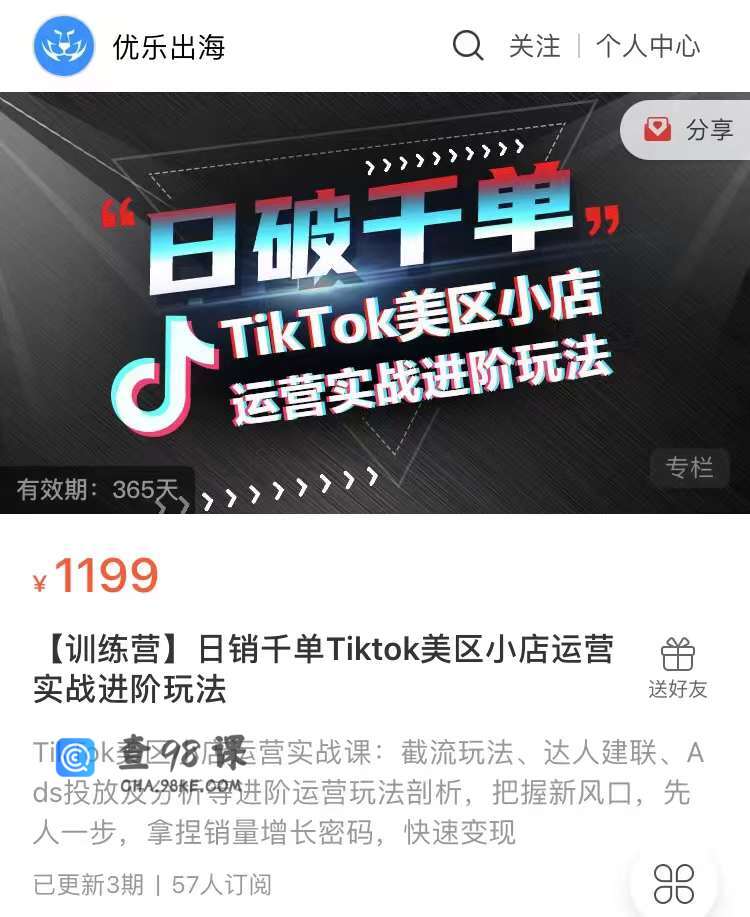750x917 pixels.
Task: Tap 关注 to follow the shop
Action: pyautogui.click(x=535, y=46)
